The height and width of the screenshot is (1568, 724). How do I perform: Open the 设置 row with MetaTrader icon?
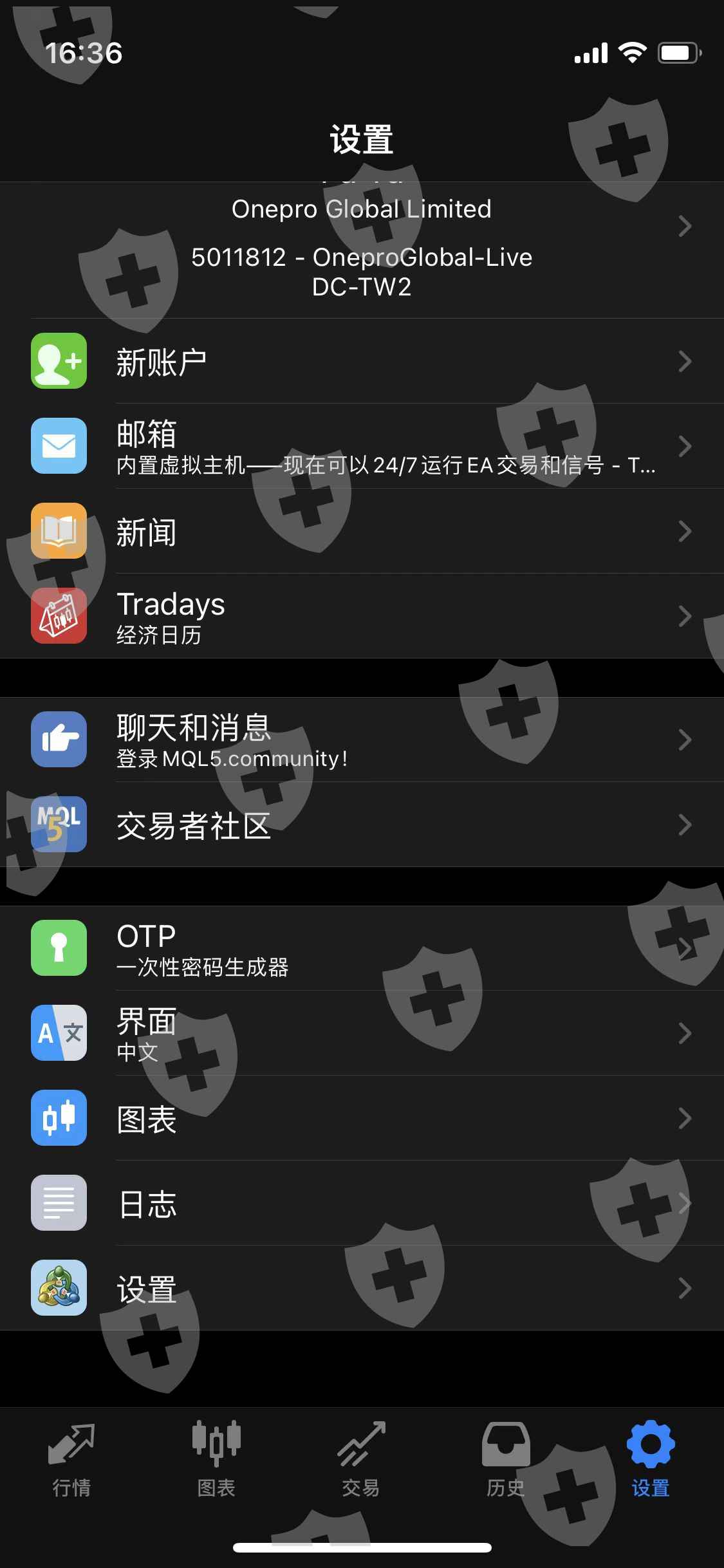tap(362, 1288)
